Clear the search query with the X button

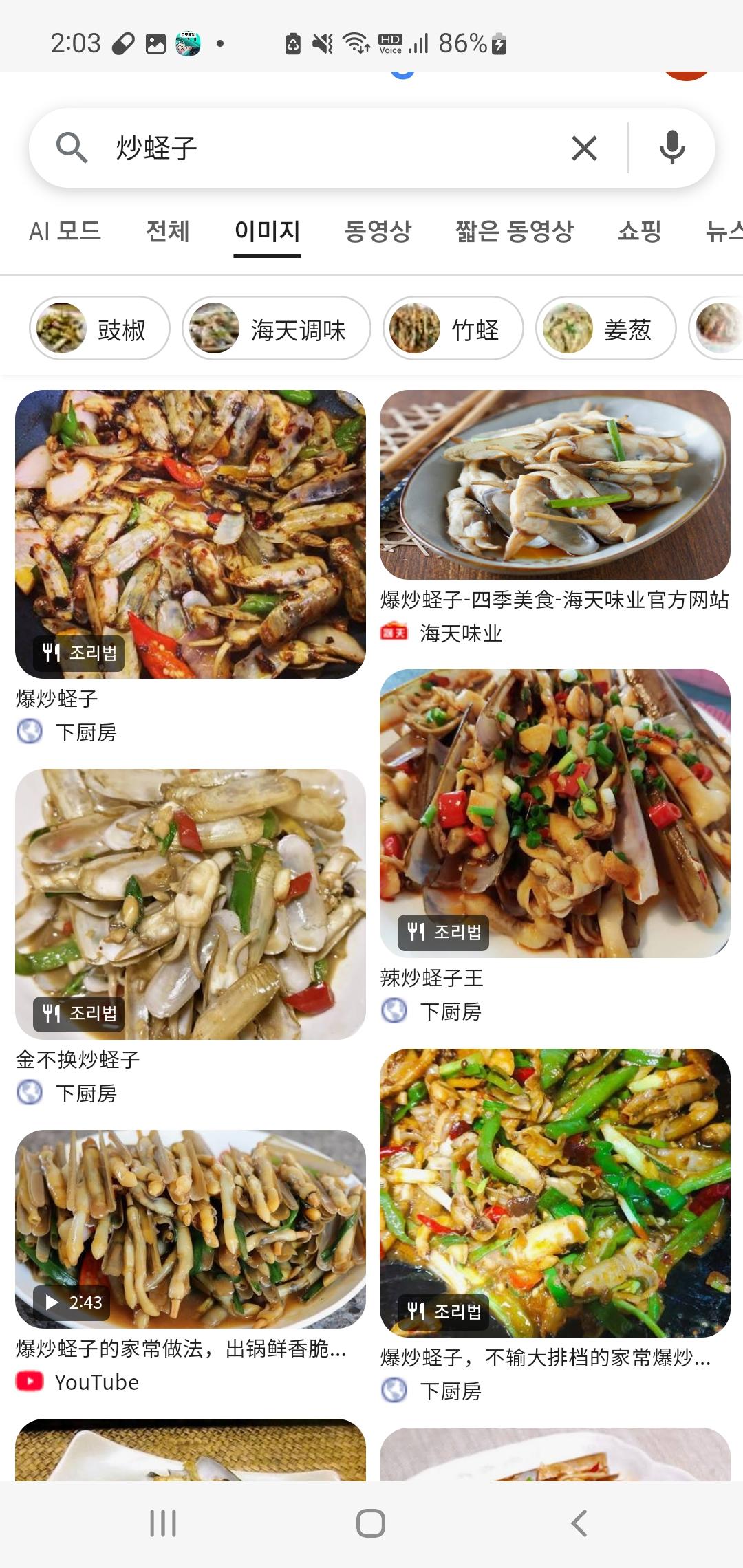(x=583, y=148)
